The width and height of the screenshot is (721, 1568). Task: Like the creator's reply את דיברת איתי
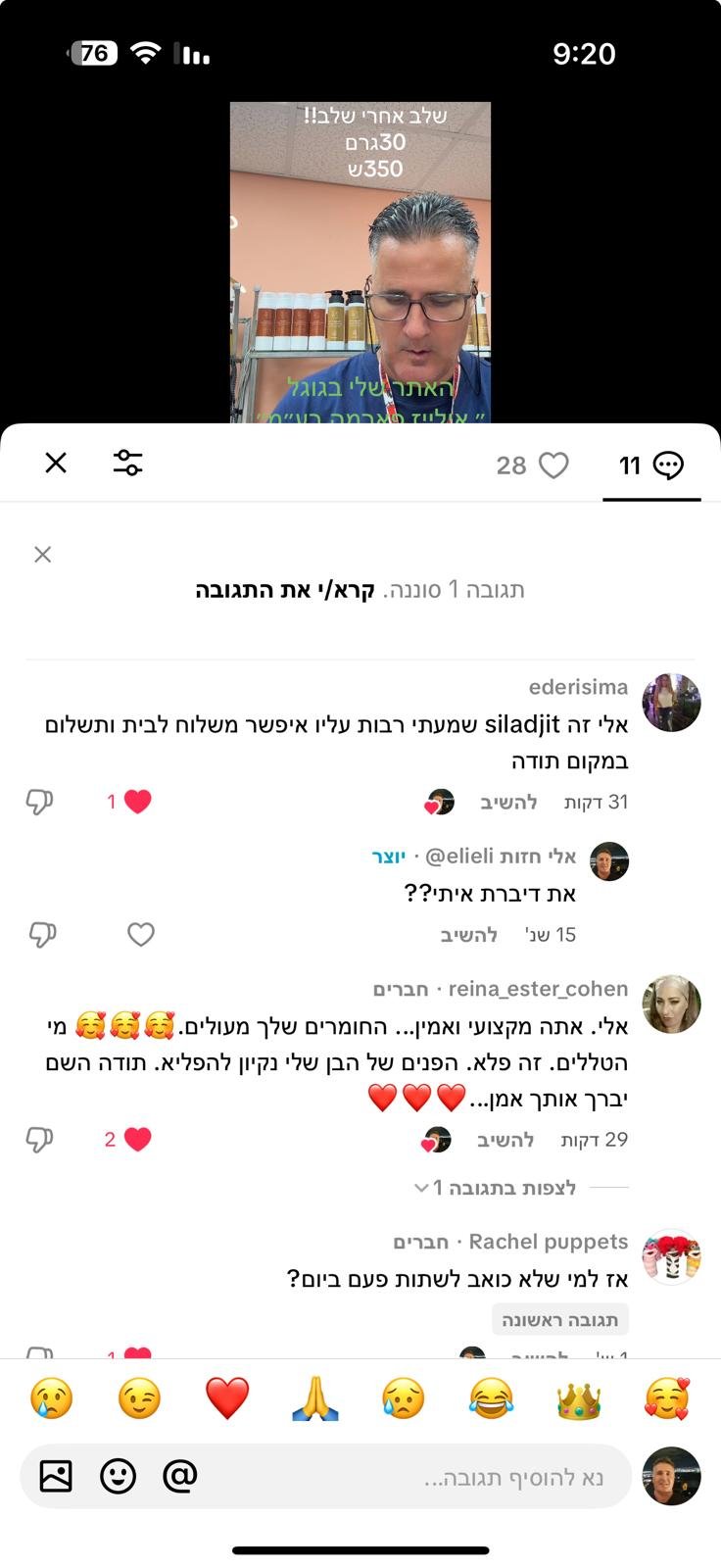pos(141,935)
